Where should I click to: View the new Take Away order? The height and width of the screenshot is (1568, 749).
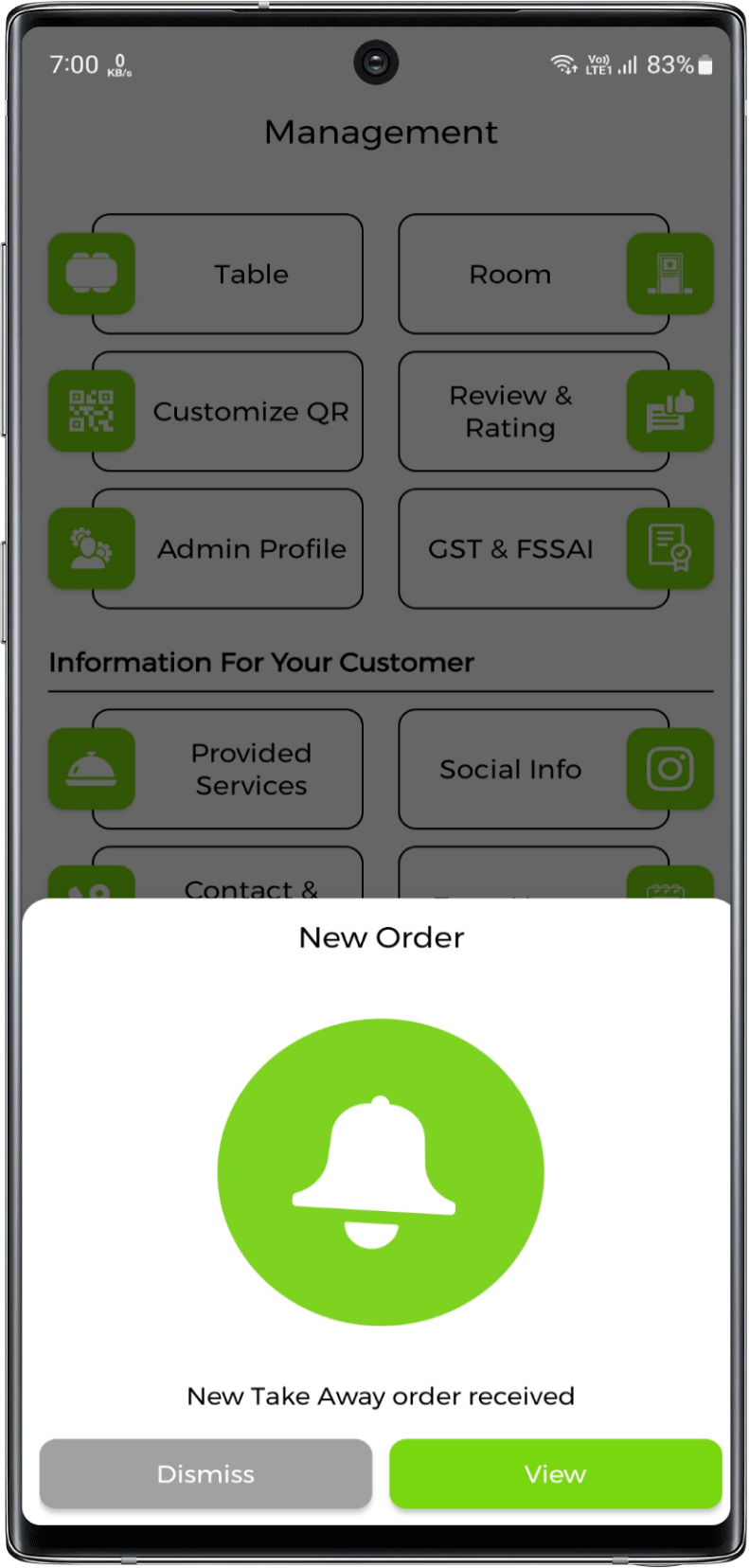click(555, 1473)
